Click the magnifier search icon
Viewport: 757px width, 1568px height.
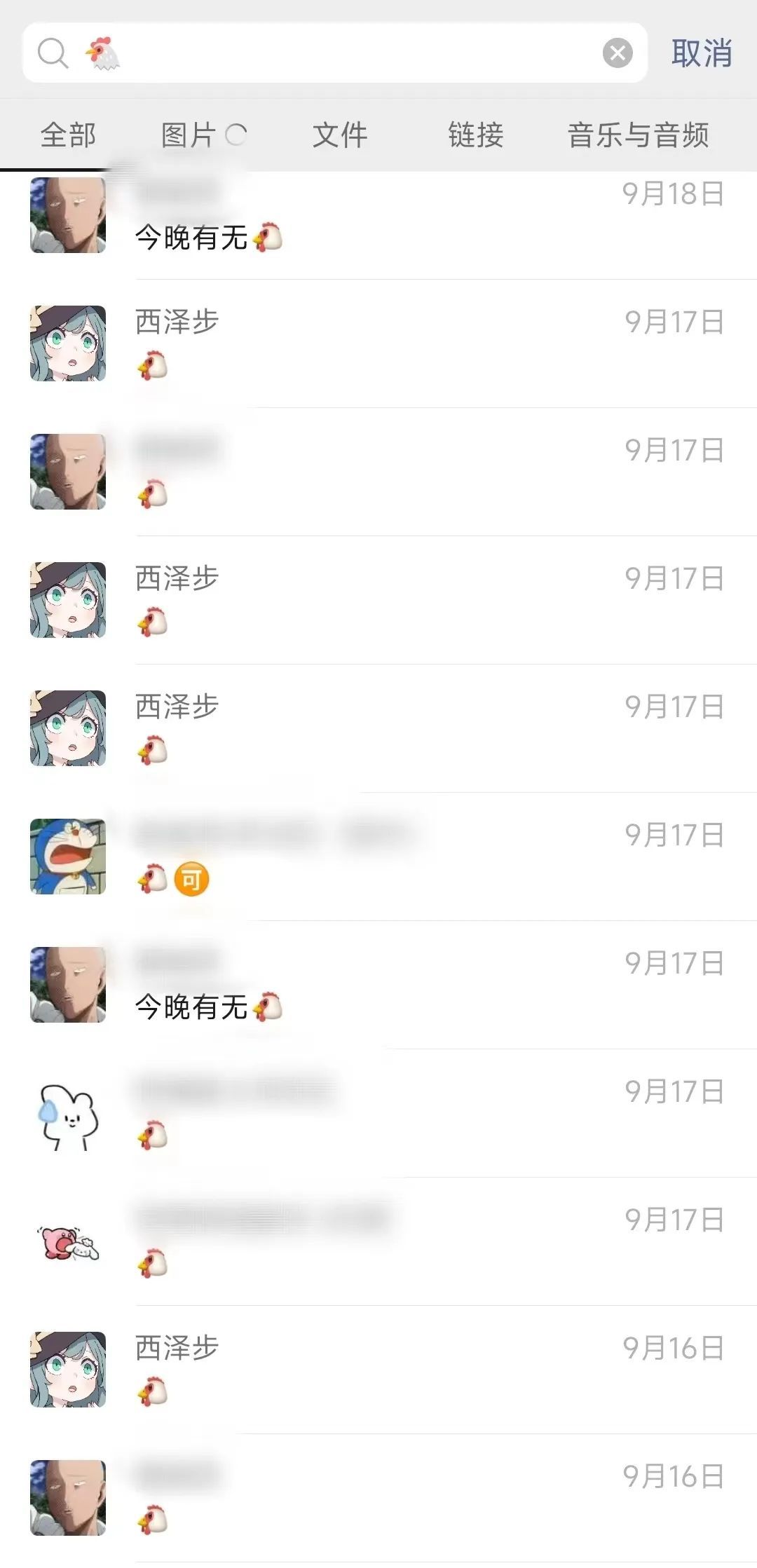tap(50, 53)
